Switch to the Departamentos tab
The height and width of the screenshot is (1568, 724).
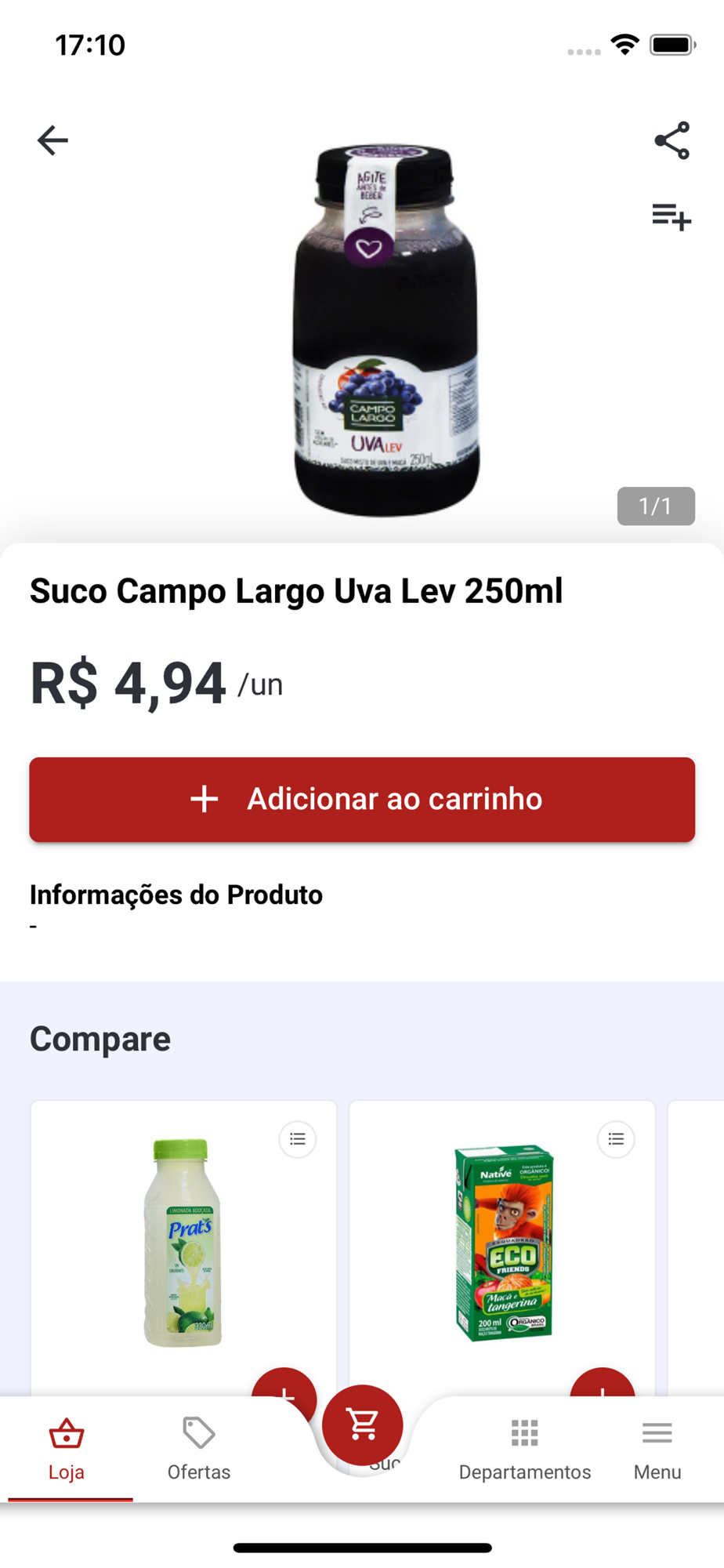[524, 1449]
